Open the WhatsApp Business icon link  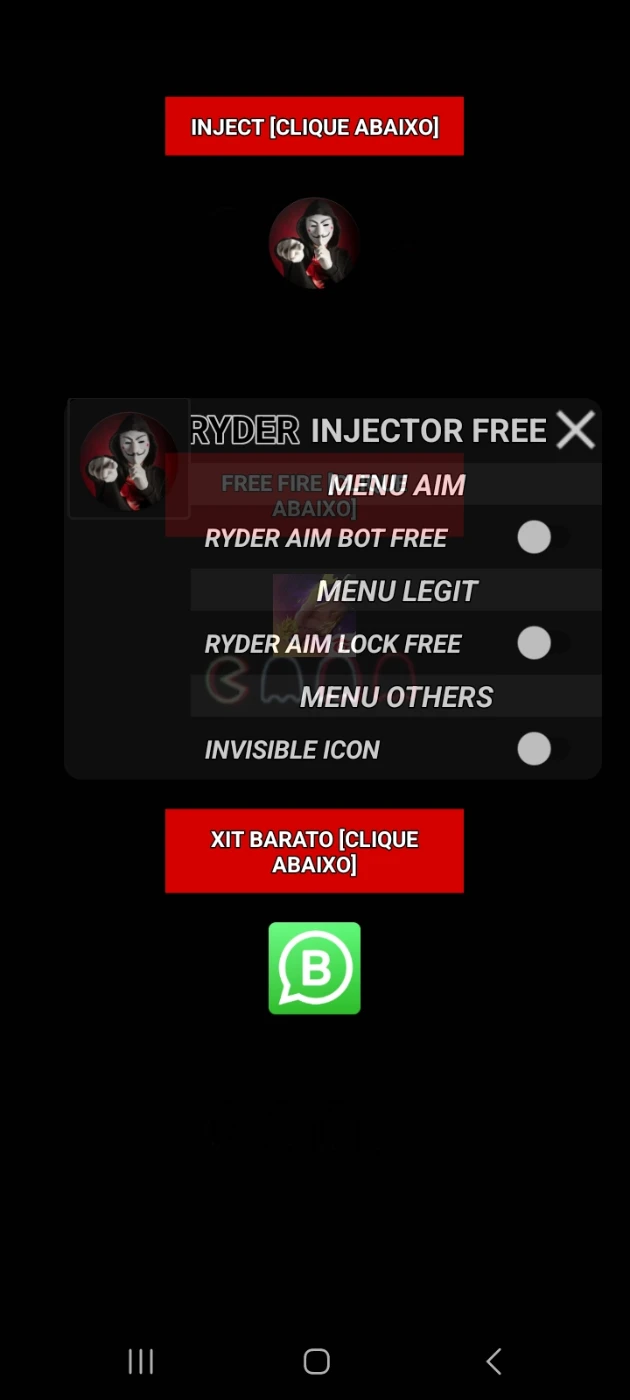coord(314,968)
